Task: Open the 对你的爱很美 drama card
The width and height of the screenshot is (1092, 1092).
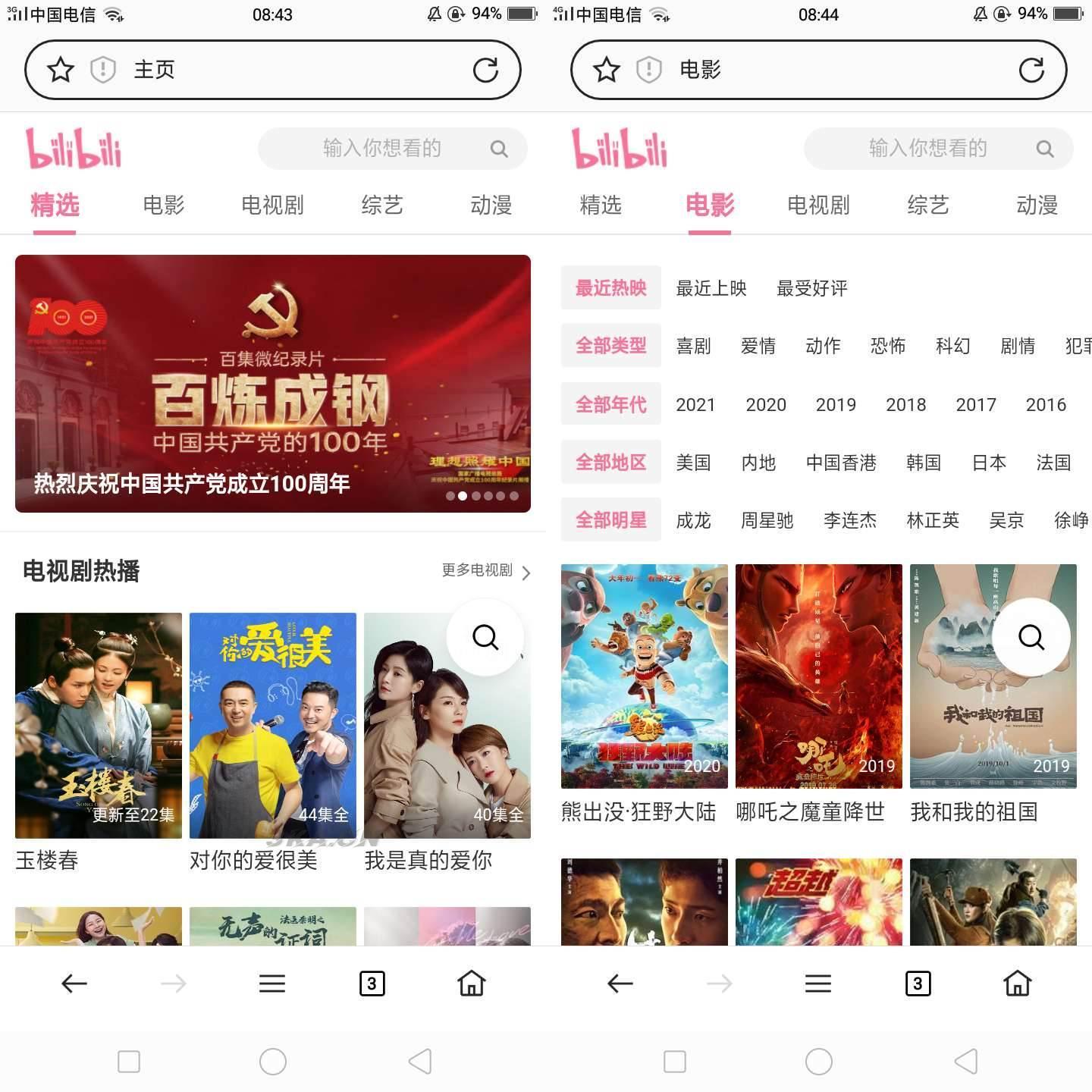Action: [273, 725]
